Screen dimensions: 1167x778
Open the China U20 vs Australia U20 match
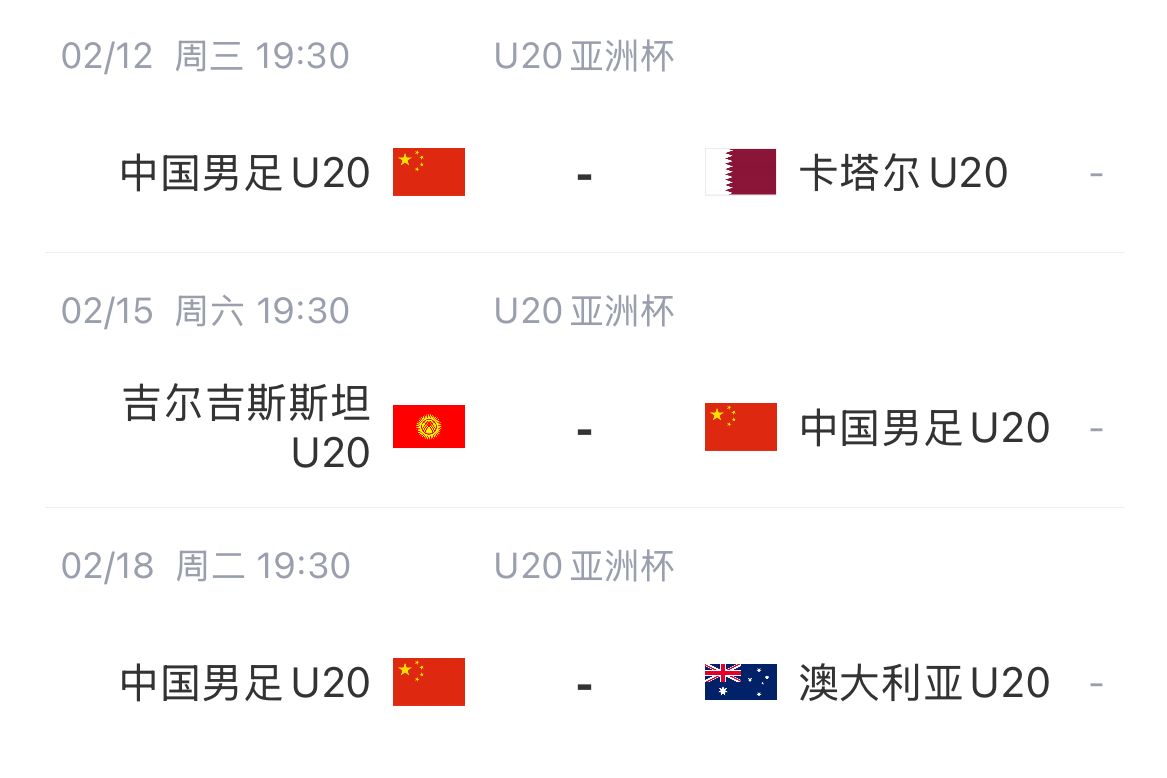(584, 684)
